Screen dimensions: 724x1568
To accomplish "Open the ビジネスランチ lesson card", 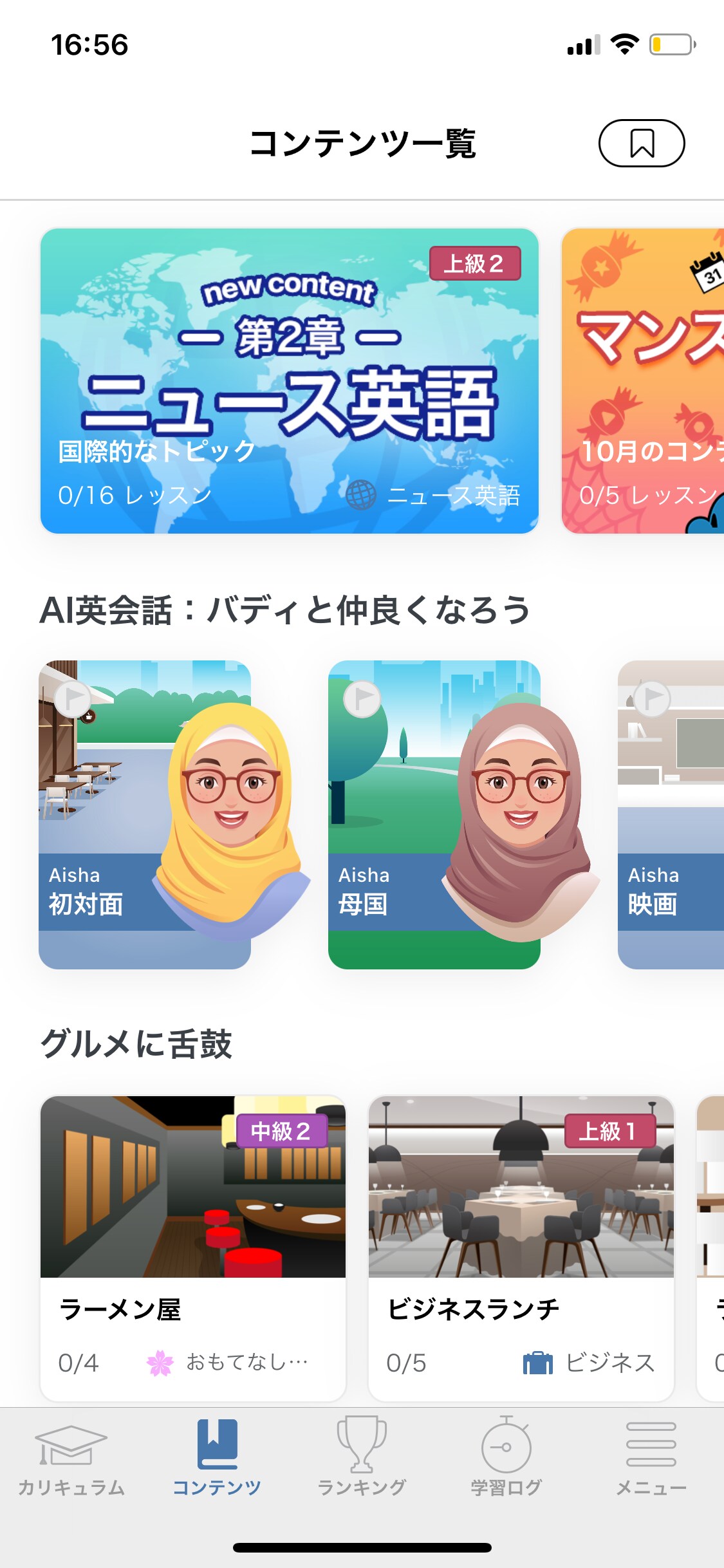I will (521, 1247).
